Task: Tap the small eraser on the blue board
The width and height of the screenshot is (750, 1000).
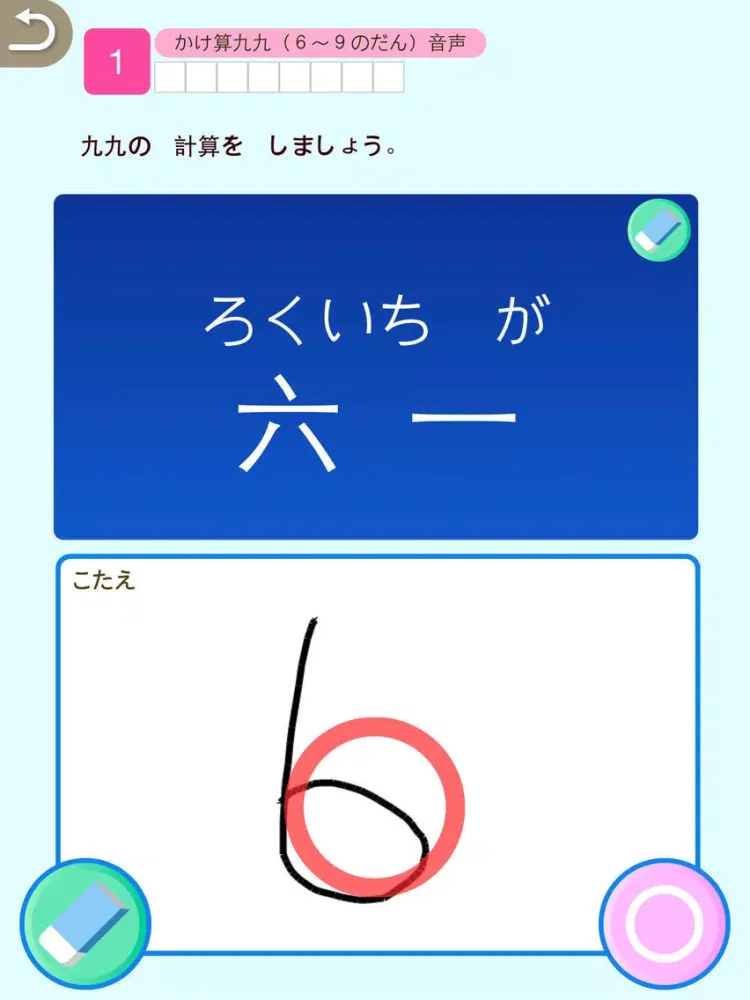Action: coord(658,230)
